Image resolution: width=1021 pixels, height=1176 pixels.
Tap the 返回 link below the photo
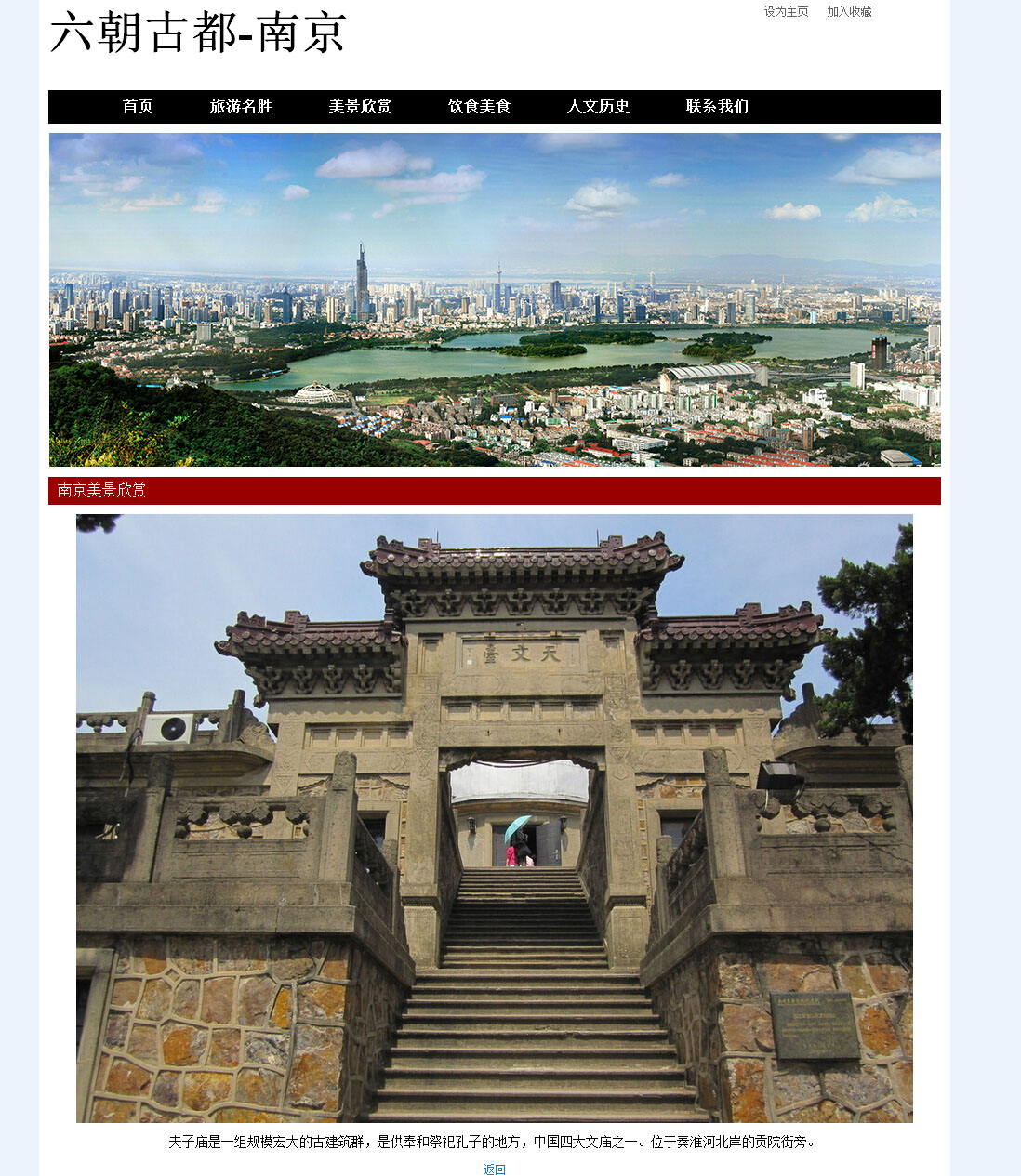tap(494, 1169)
